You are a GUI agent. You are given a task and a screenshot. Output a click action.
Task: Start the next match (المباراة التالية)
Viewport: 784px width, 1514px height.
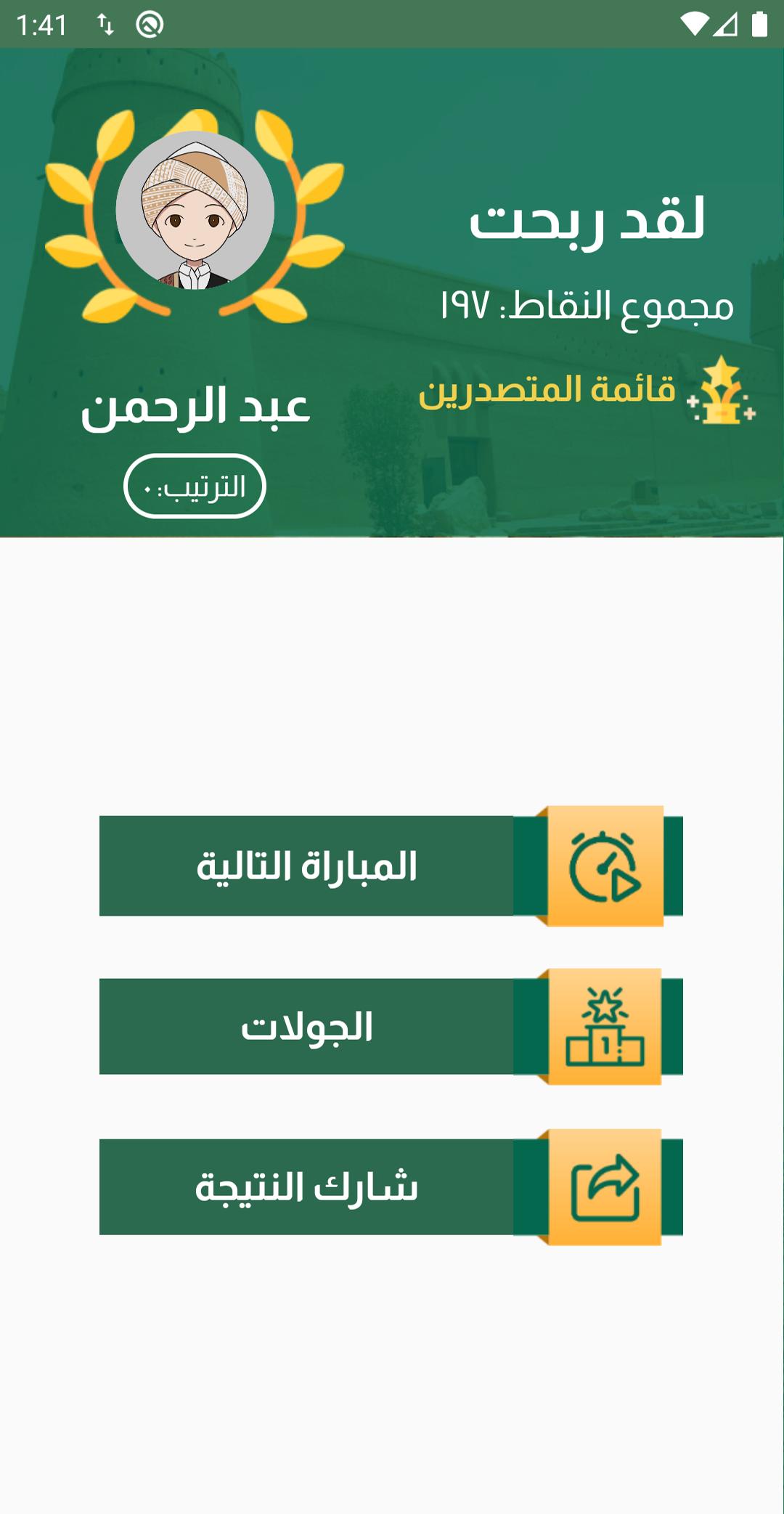click(x=391, y=866)
